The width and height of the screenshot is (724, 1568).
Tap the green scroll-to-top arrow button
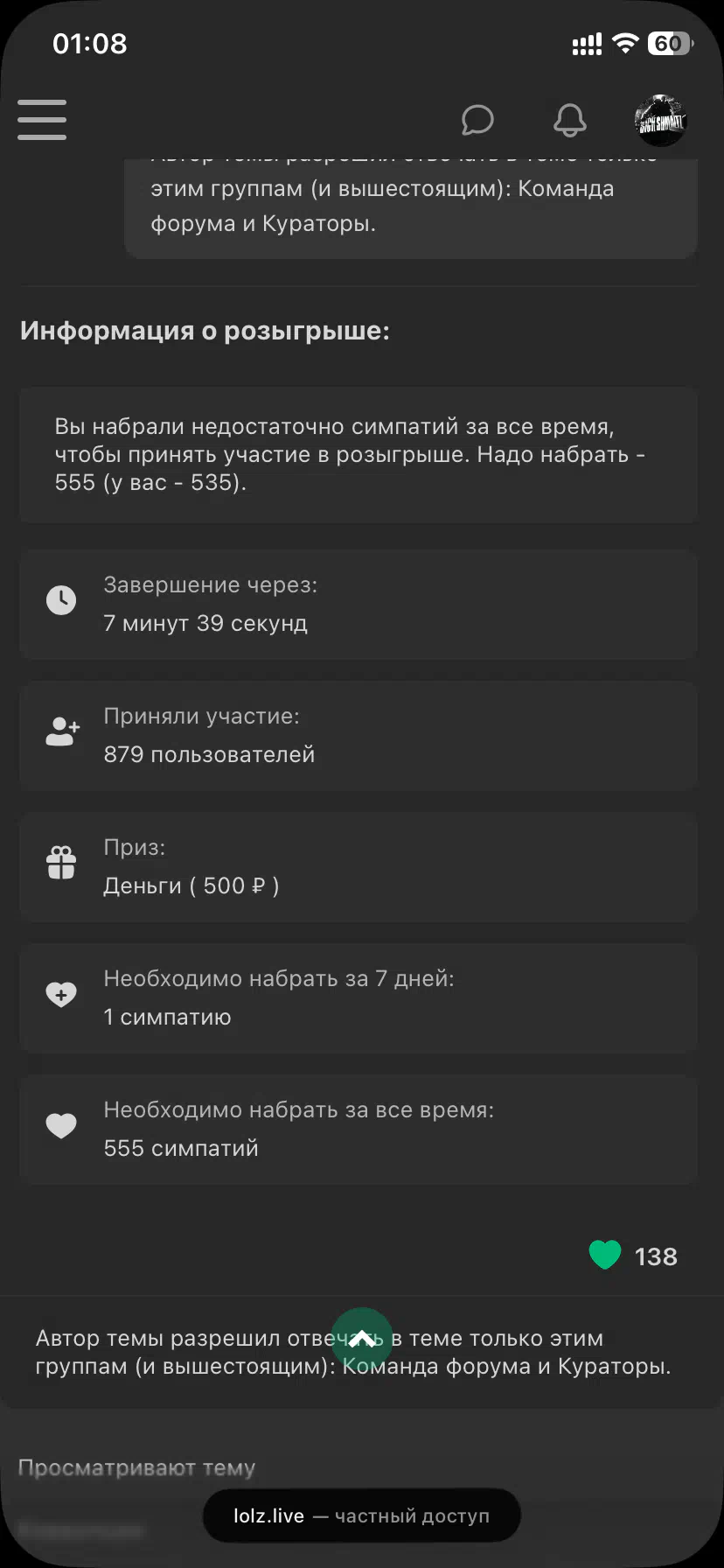coord(362,1338)
